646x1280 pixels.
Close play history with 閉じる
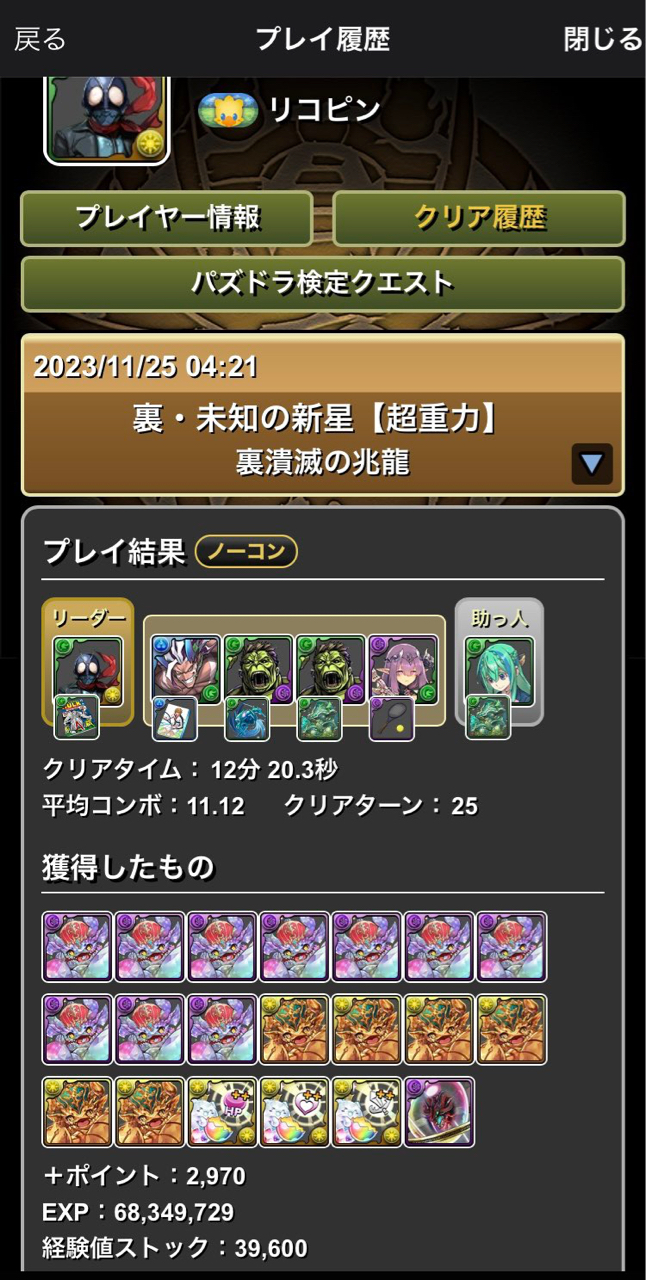[603, 39]
